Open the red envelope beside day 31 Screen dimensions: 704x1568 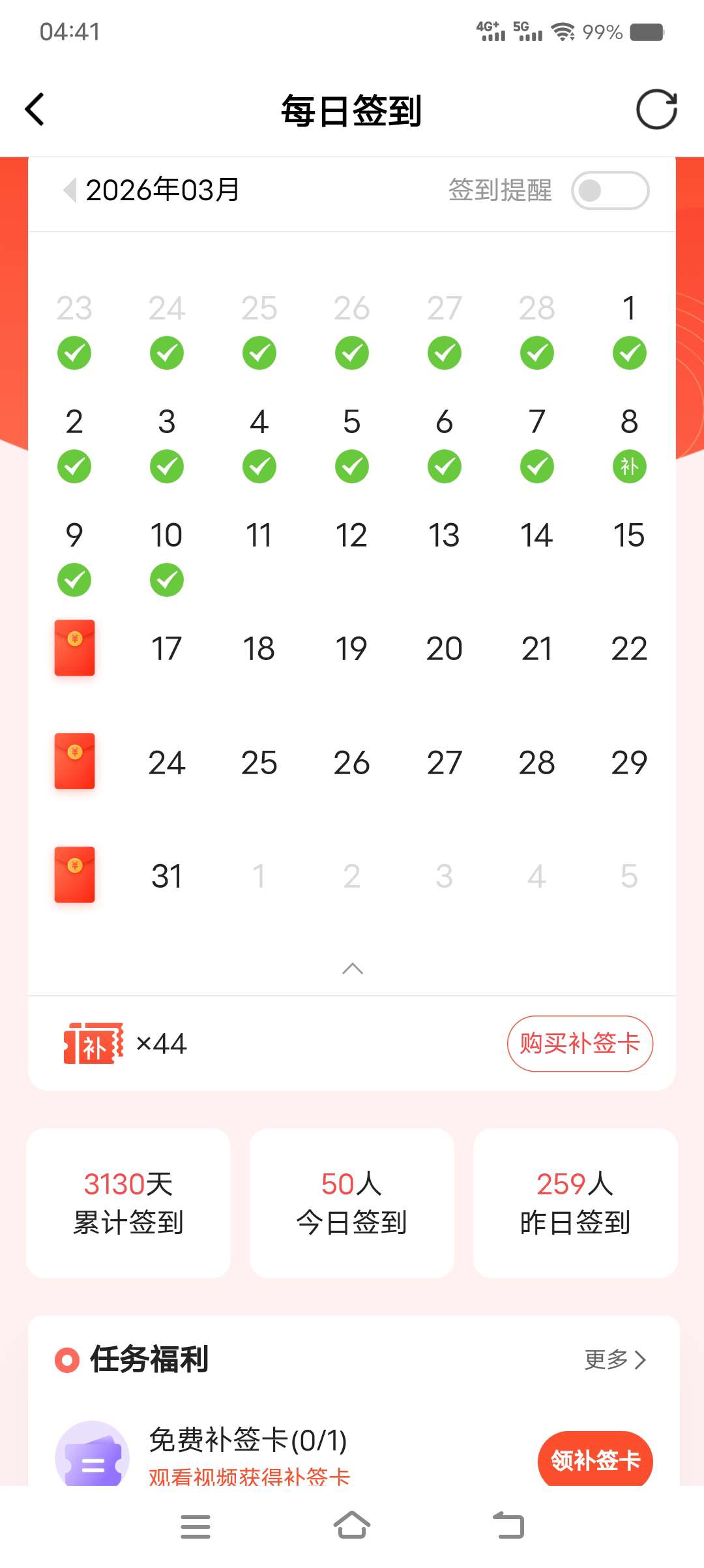[x=74, y=875]
